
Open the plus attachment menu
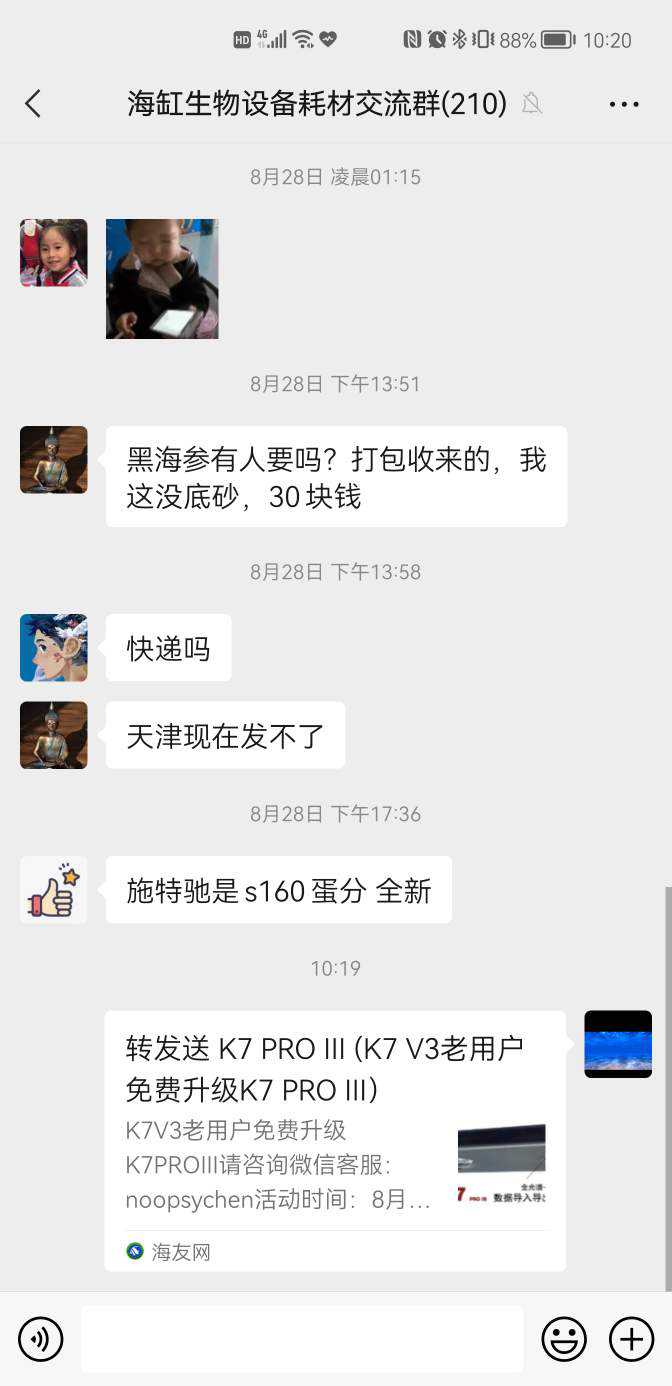[x=631, y=1339]
